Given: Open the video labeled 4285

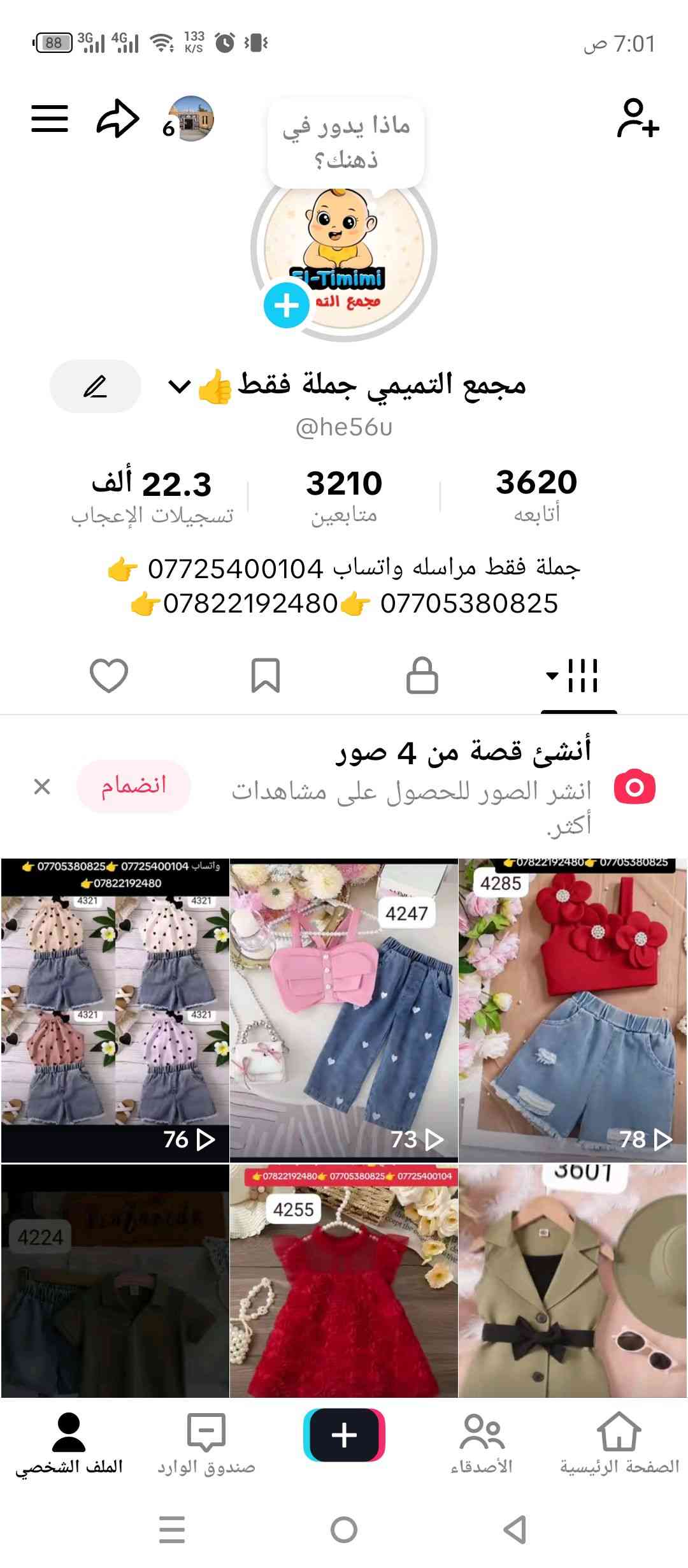Looking at the screenshot, I should point(572,1010).
